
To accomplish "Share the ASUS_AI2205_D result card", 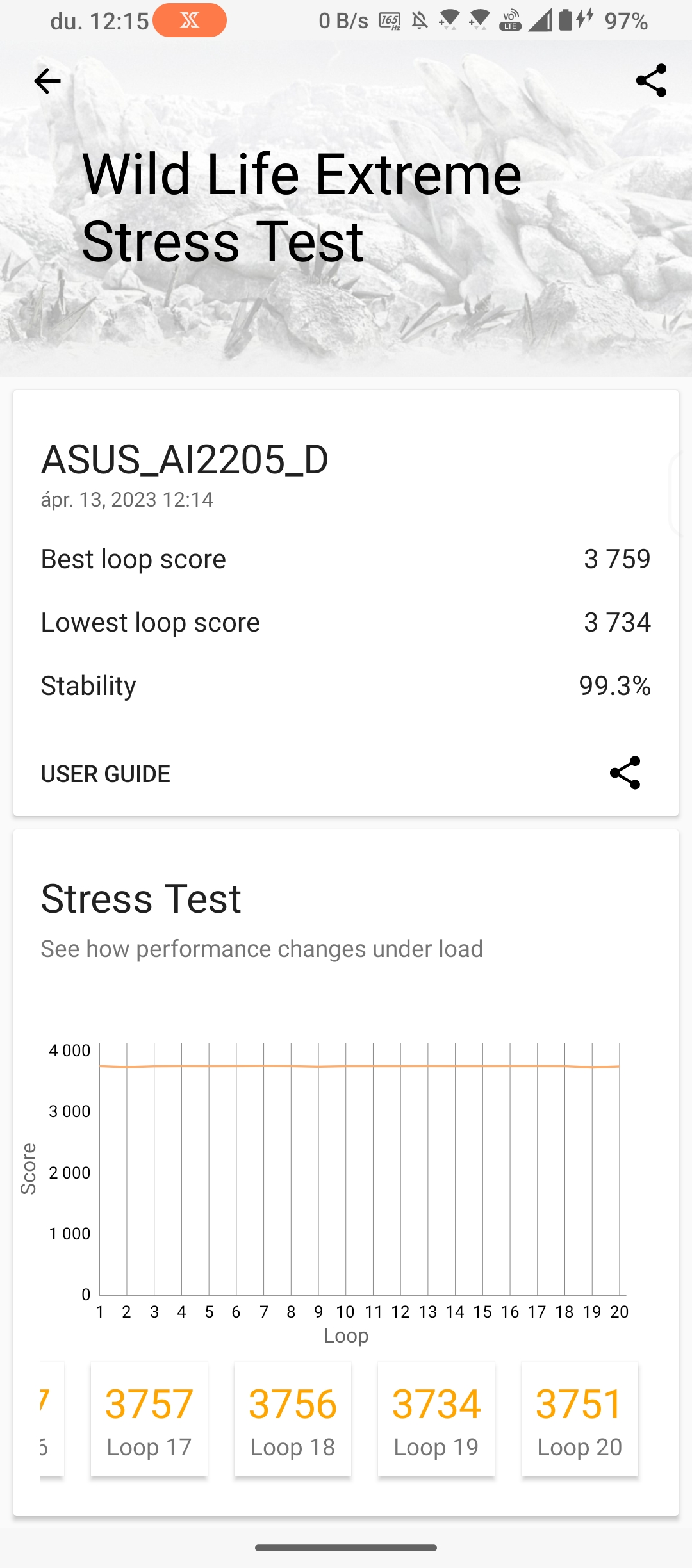I will 625,773.
